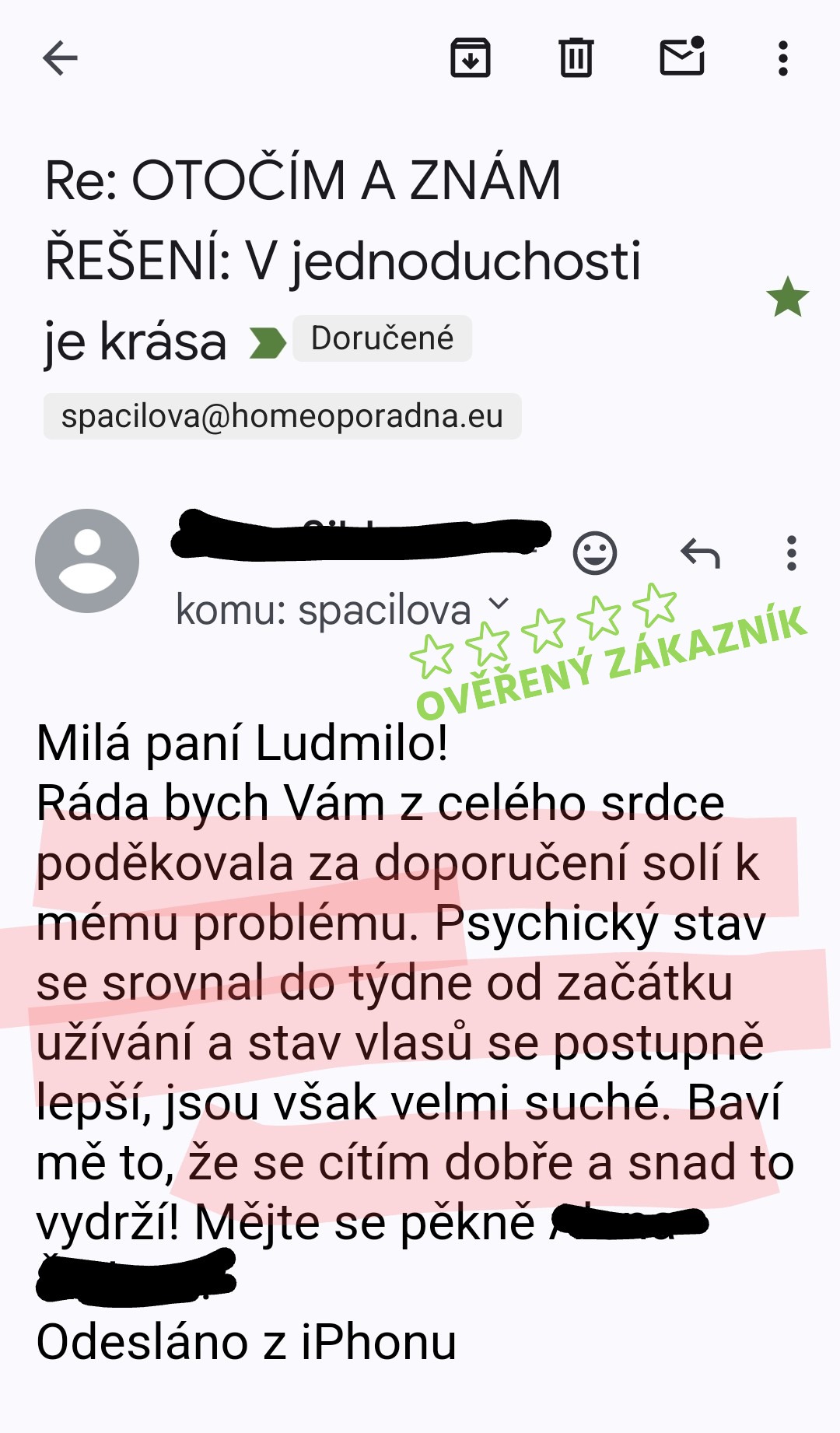Add an emoji reaction to the message
The height and width of the screenshot is (1433, 840).
595,553
